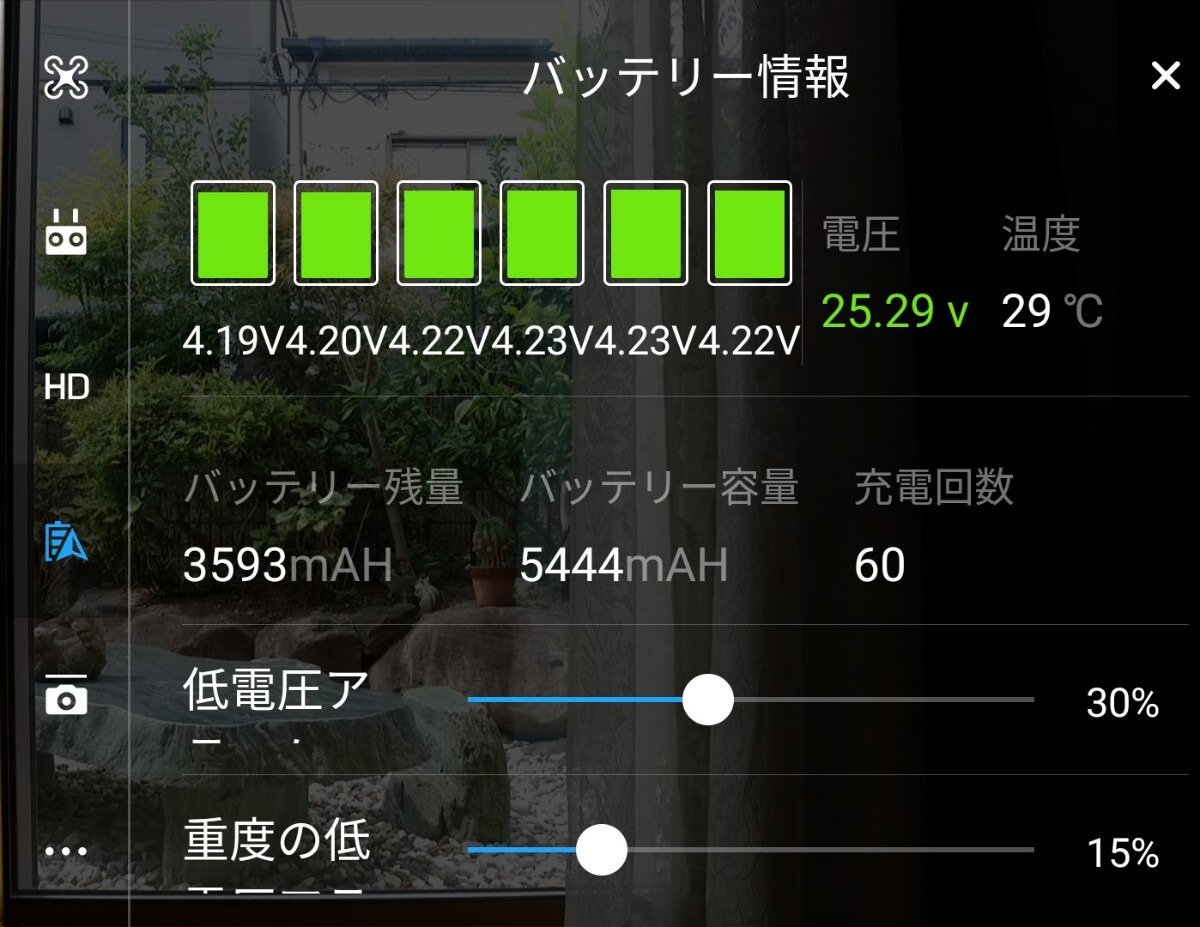Close the battery information panel
The width and height of the screenshot is (1200, 927).
tap(1165, 76)
